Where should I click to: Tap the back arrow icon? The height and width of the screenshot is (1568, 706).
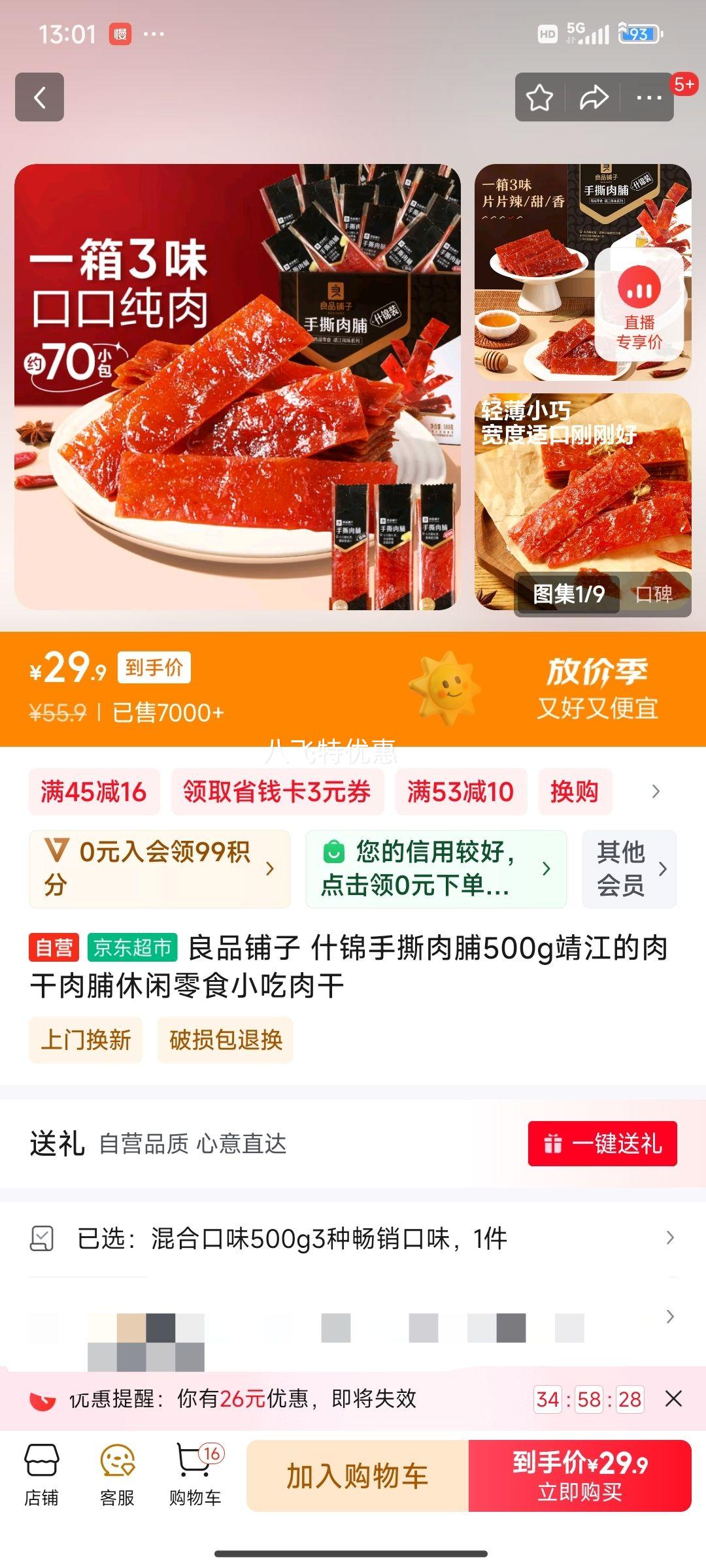pyautogui.click(x=39, y=97)
